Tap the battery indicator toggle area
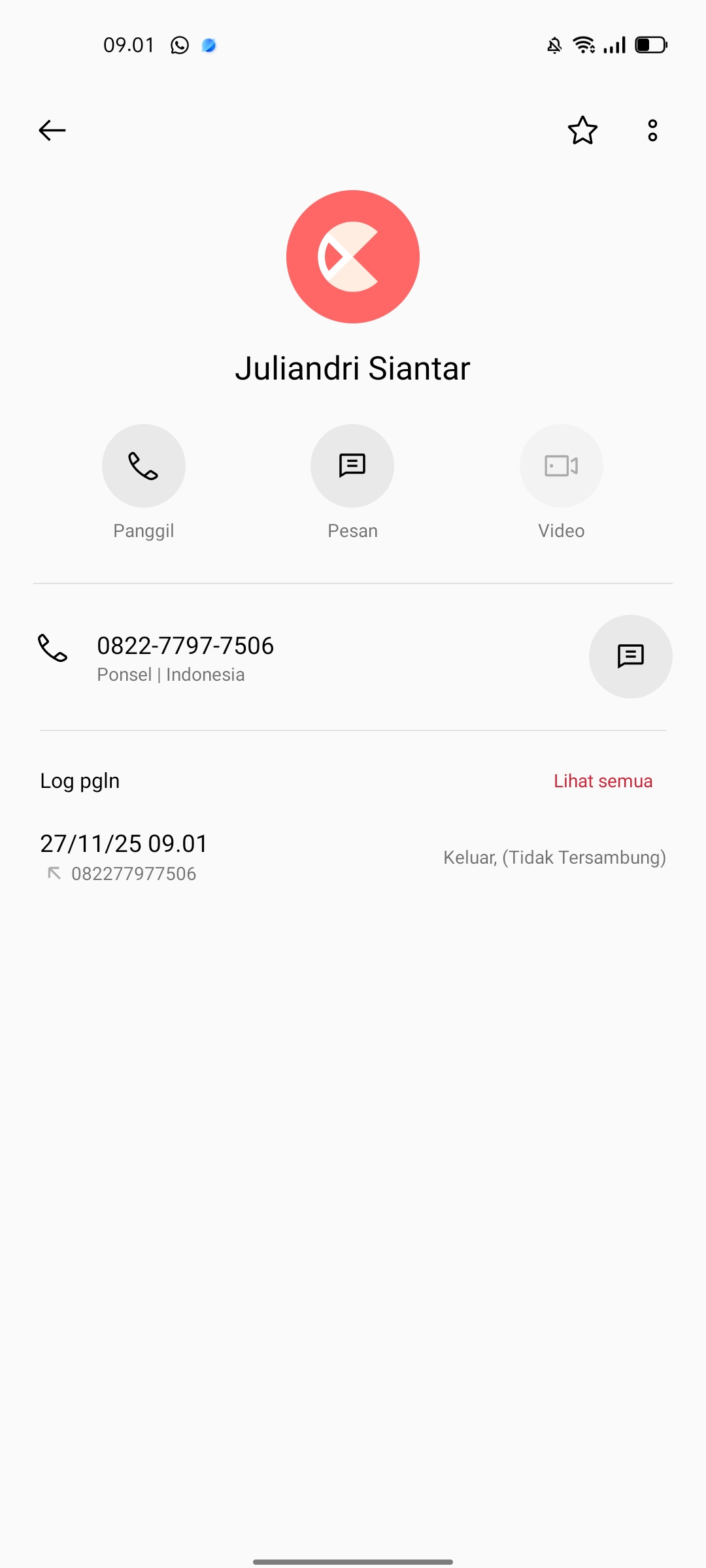This screenshot has width=706, height=1568. coord(648,44)
